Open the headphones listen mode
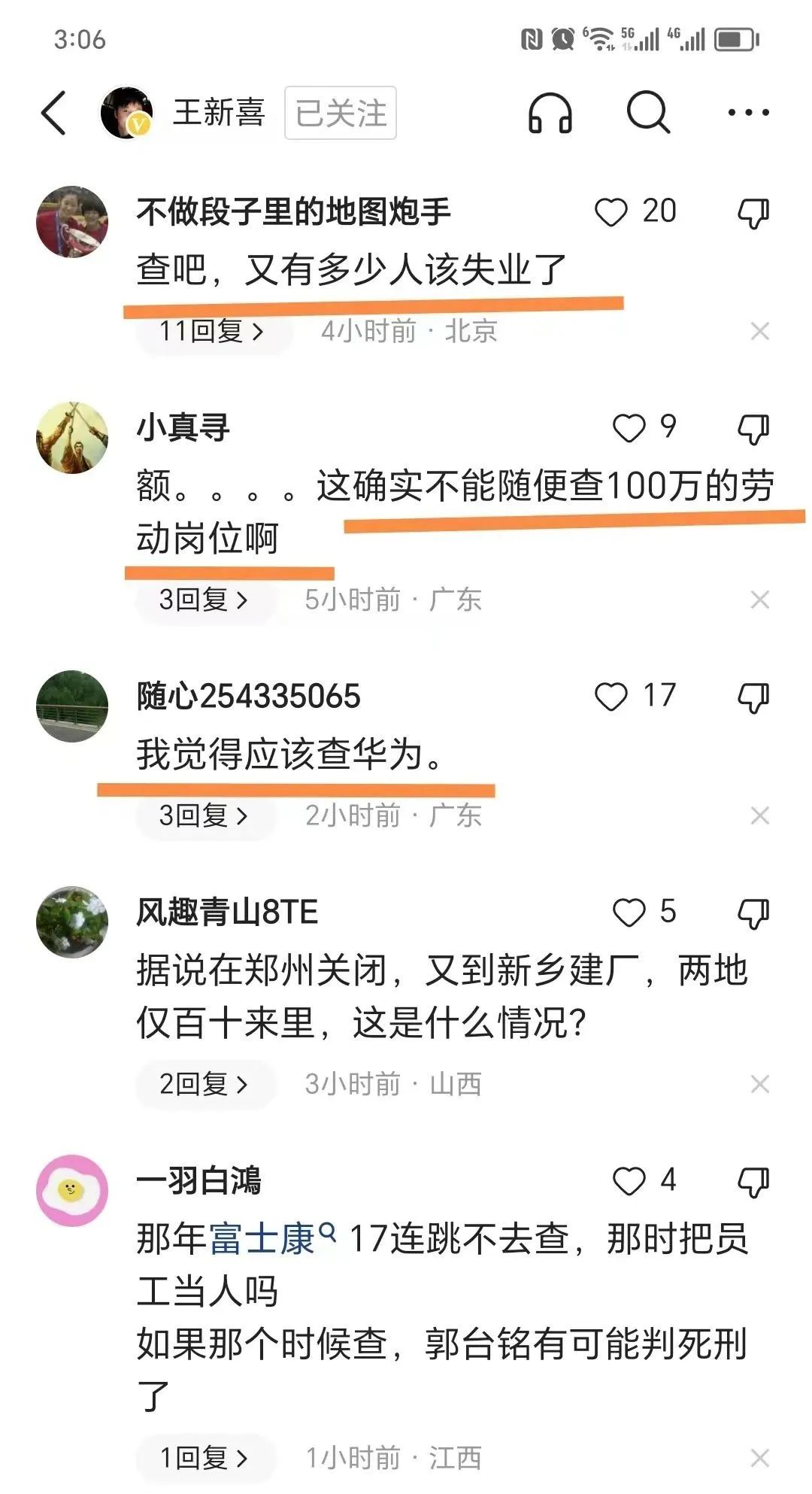812x1494 pixels. [550, 114]
